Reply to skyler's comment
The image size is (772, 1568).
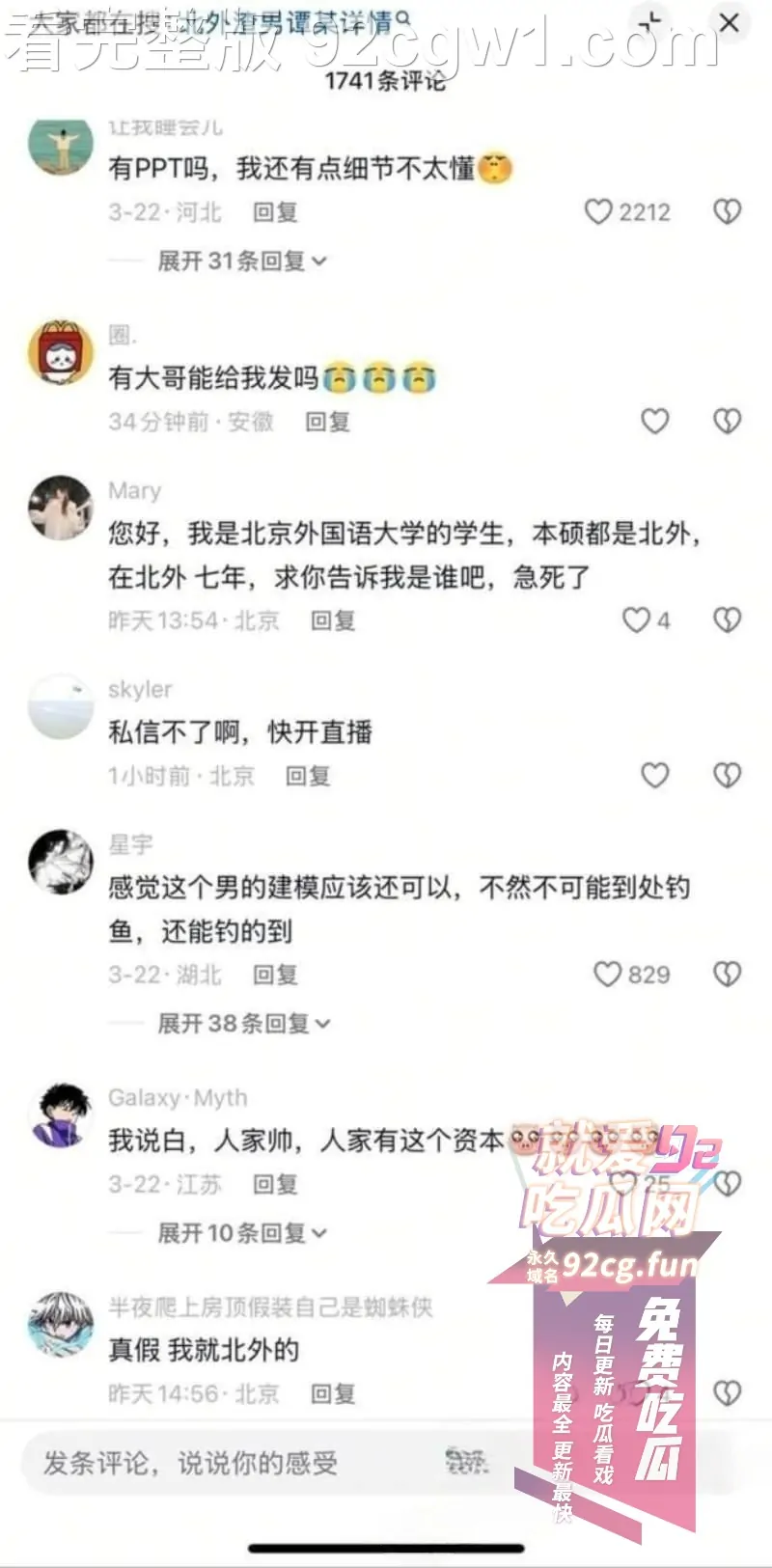[308, 776]
